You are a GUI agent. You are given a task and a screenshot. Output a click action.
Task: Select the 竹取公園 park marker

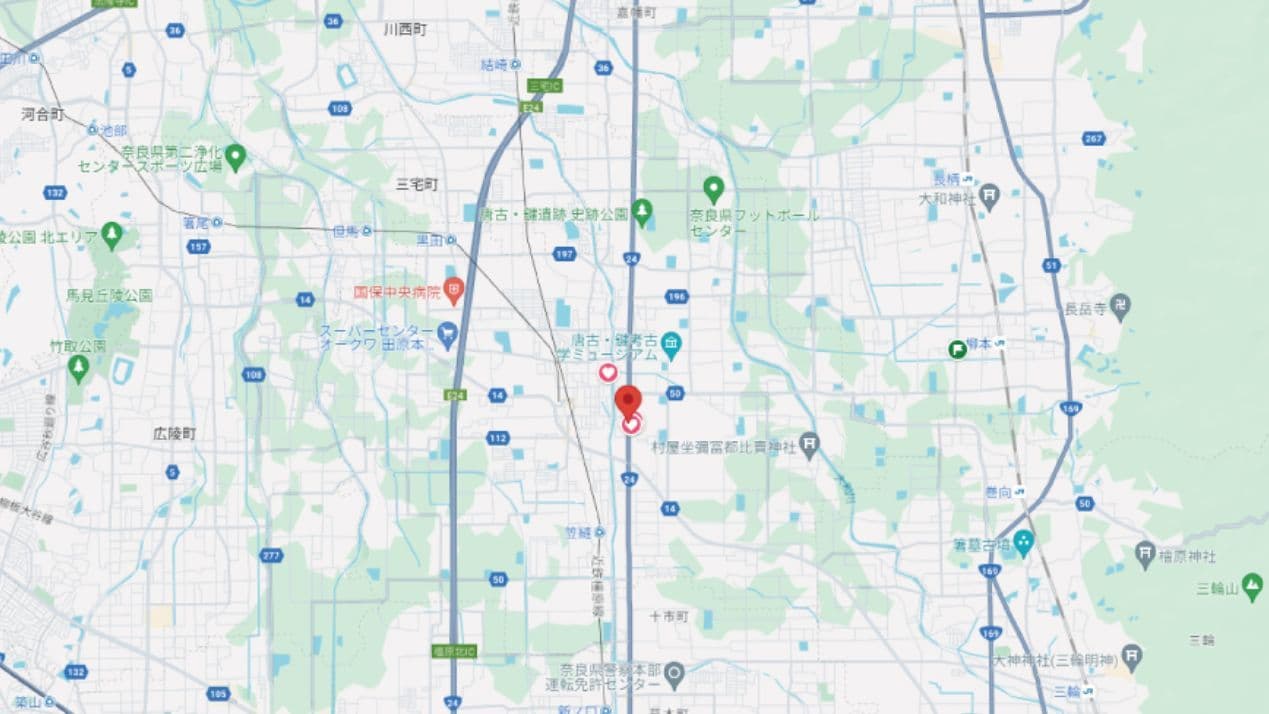point(79,368)
